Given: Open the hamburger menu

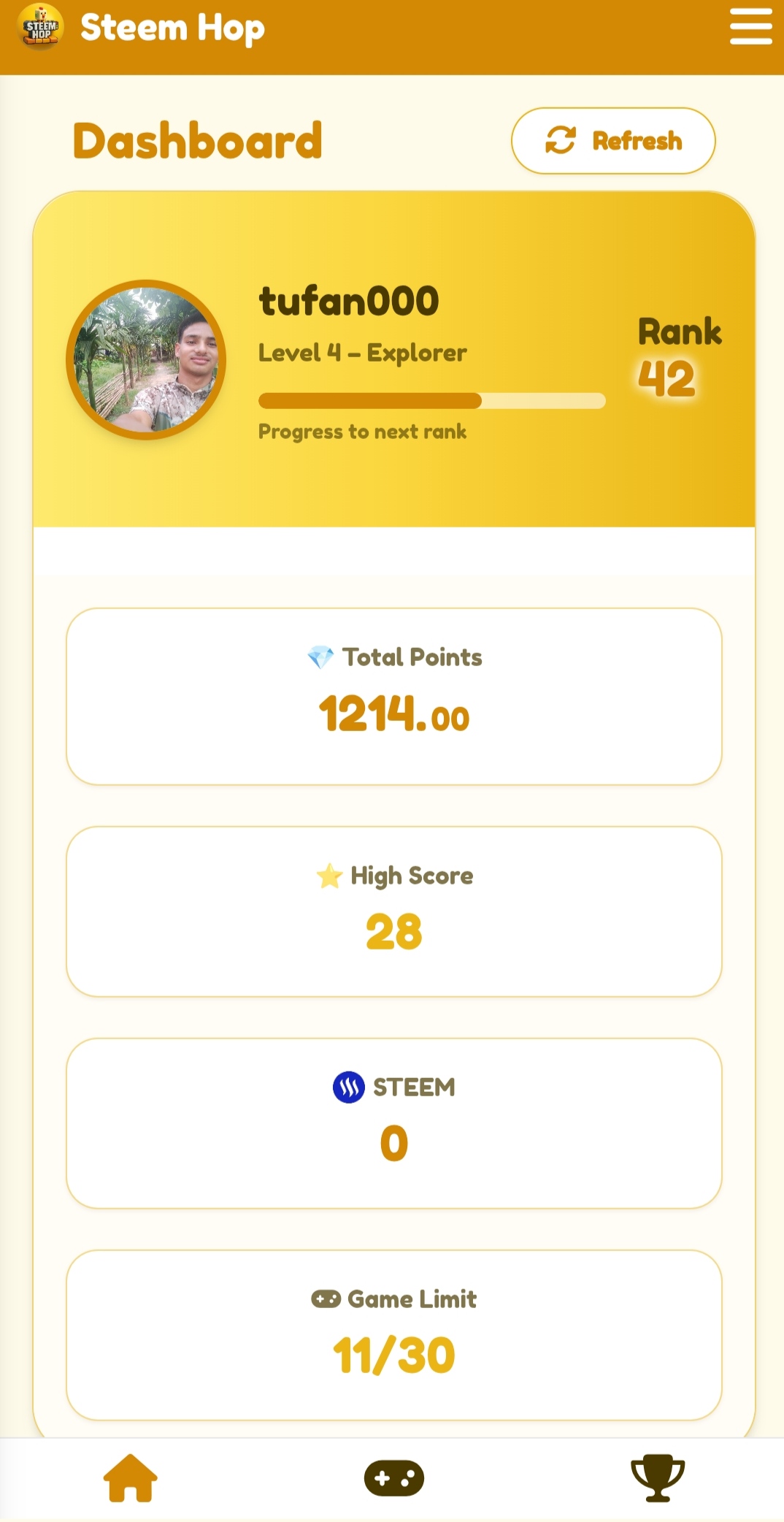Looking at the screenshot, I should click(x=750, y=27).
